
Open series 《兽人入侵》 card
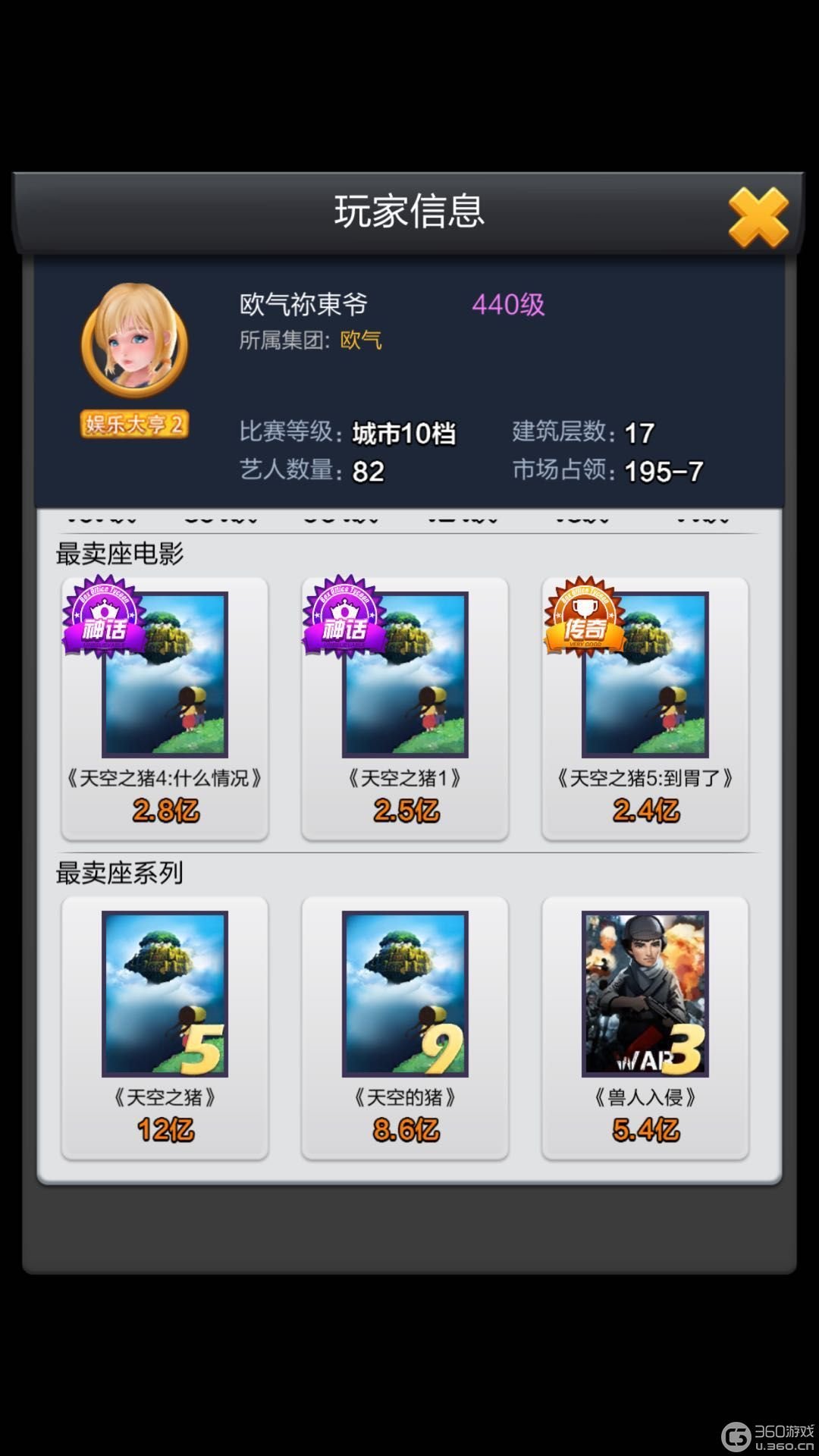(x=645, y=1026)
